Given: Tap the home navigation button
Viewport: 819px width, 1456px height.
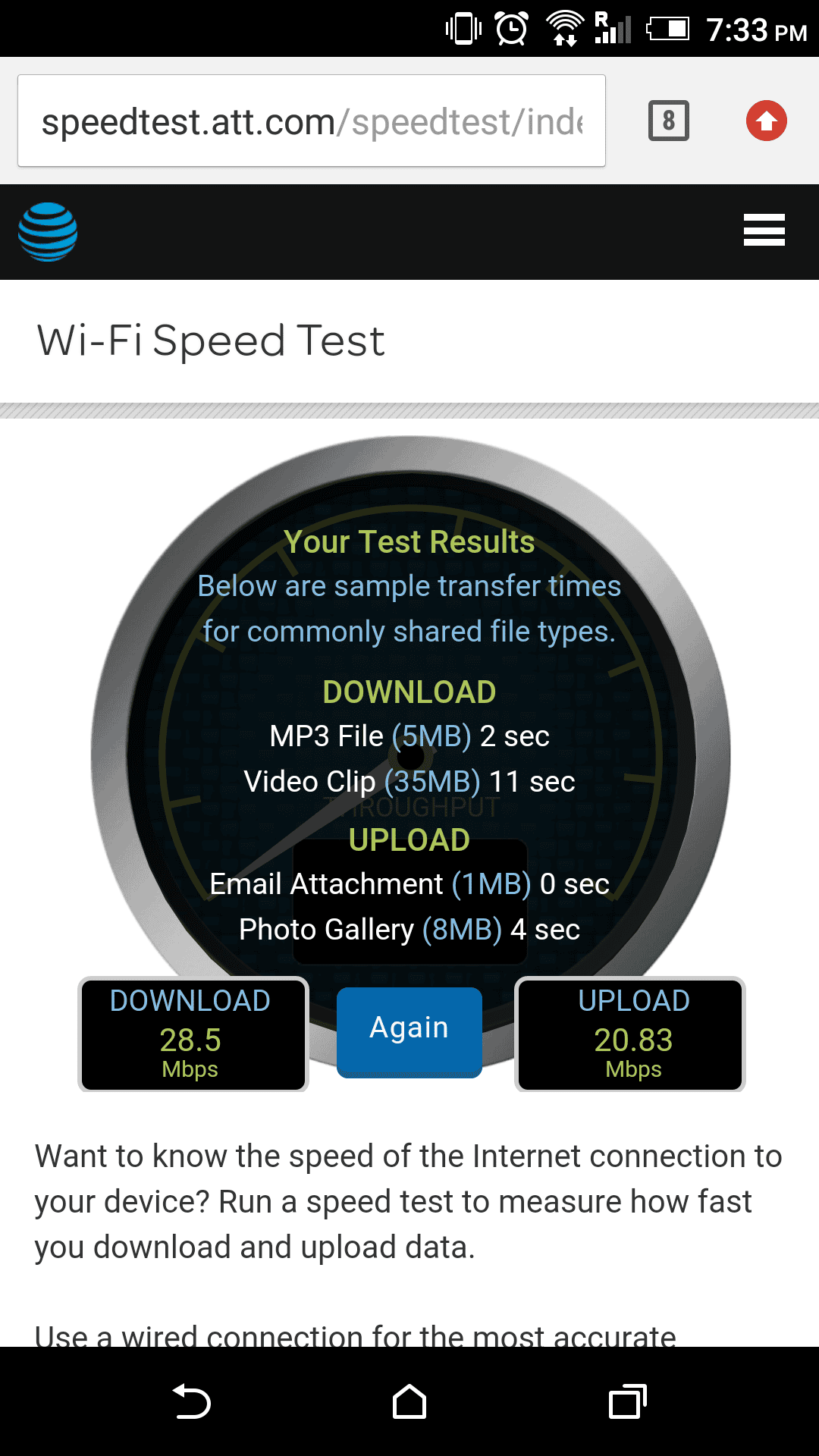Looking at the screenshot, I should [x=409, y=1402].
